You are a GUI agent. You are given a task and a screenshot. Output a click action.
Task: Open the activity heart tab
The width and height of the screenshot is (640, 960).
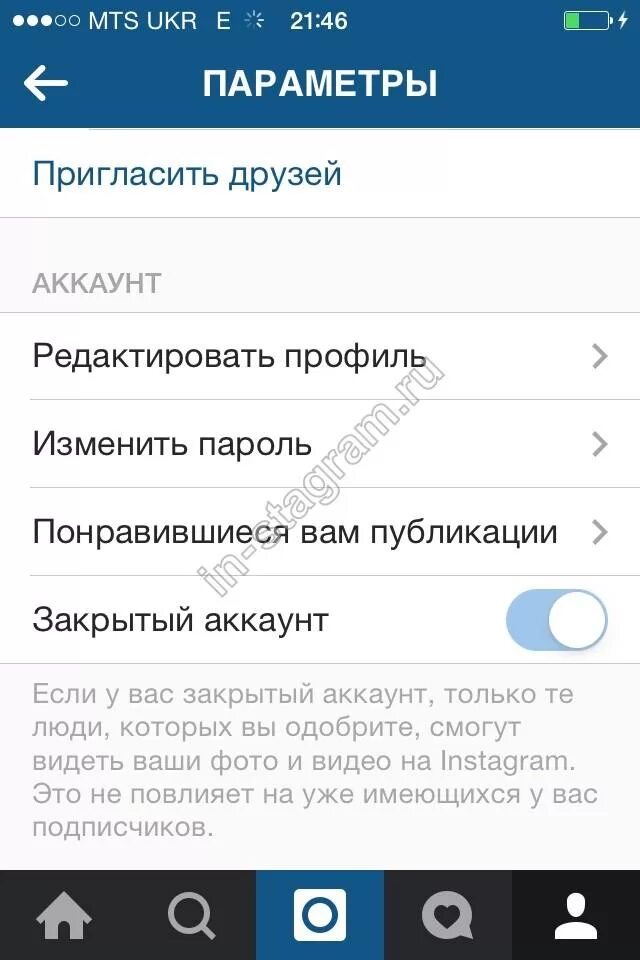(x=448, y=915)
